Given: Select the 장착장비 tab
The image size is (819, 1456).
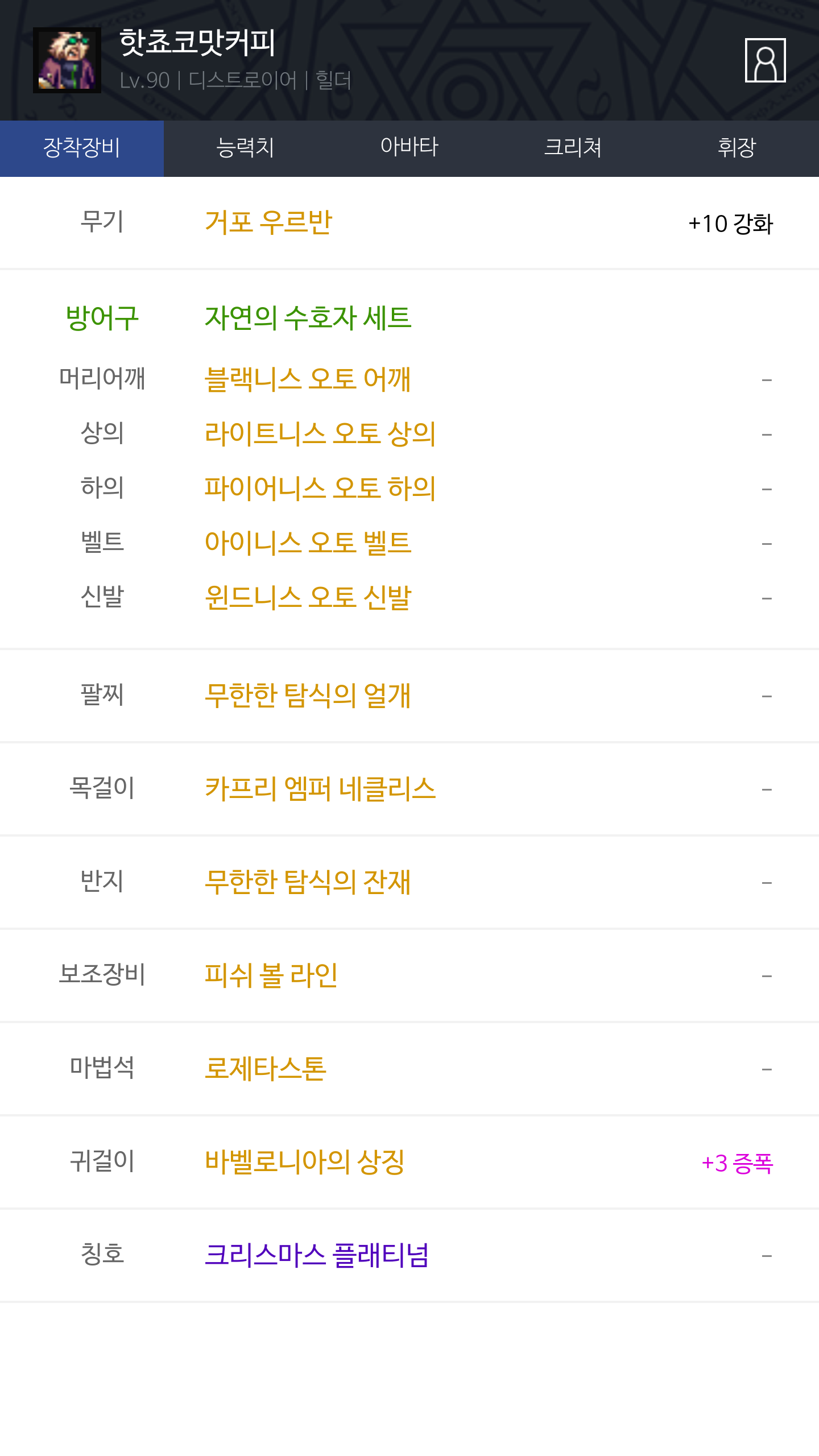Looking at the screenshot, I should 82,148.
